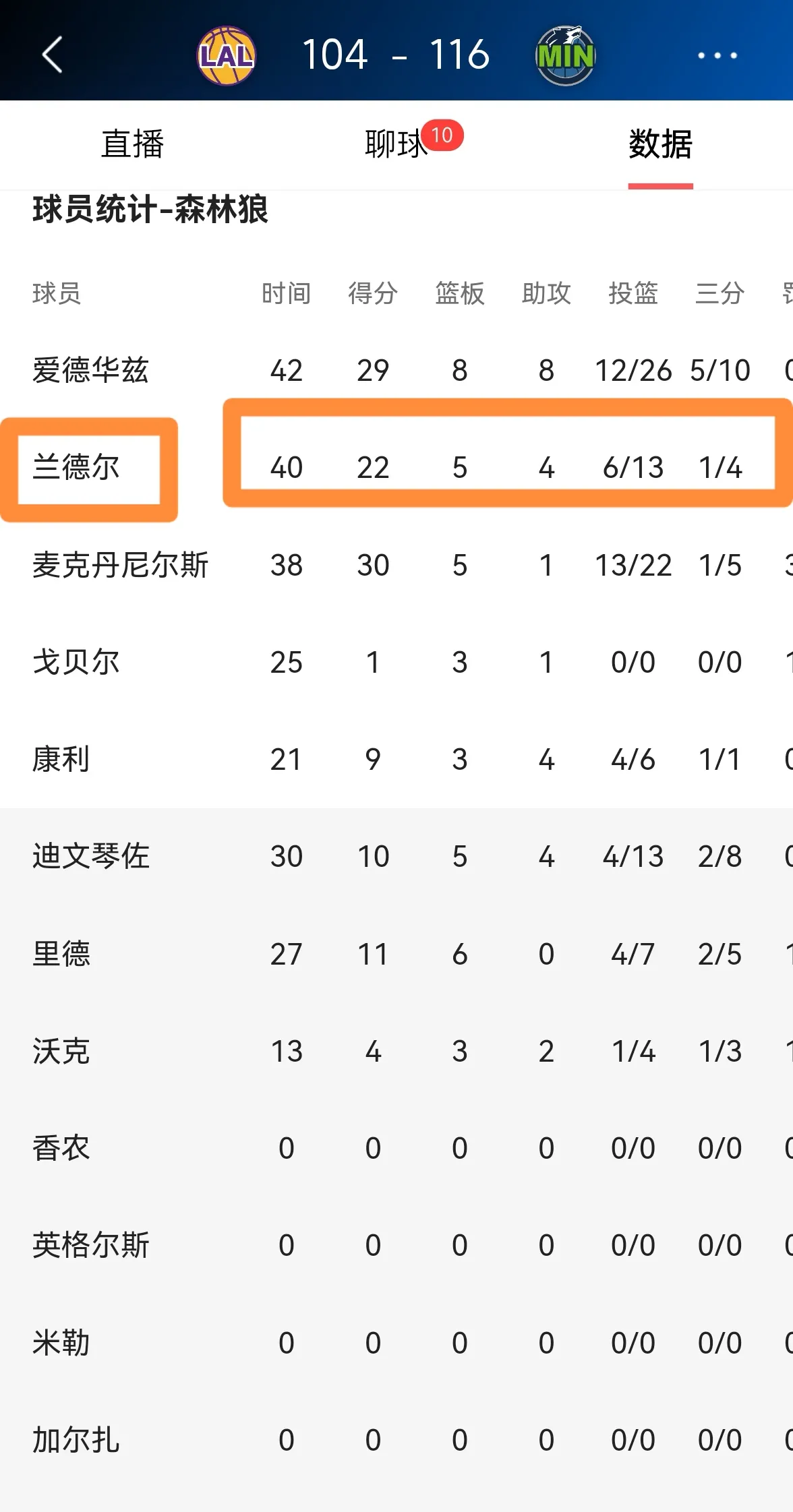
Task: Open player 麦克丹尼尔斯 stats row
Action: click(121, 565)
